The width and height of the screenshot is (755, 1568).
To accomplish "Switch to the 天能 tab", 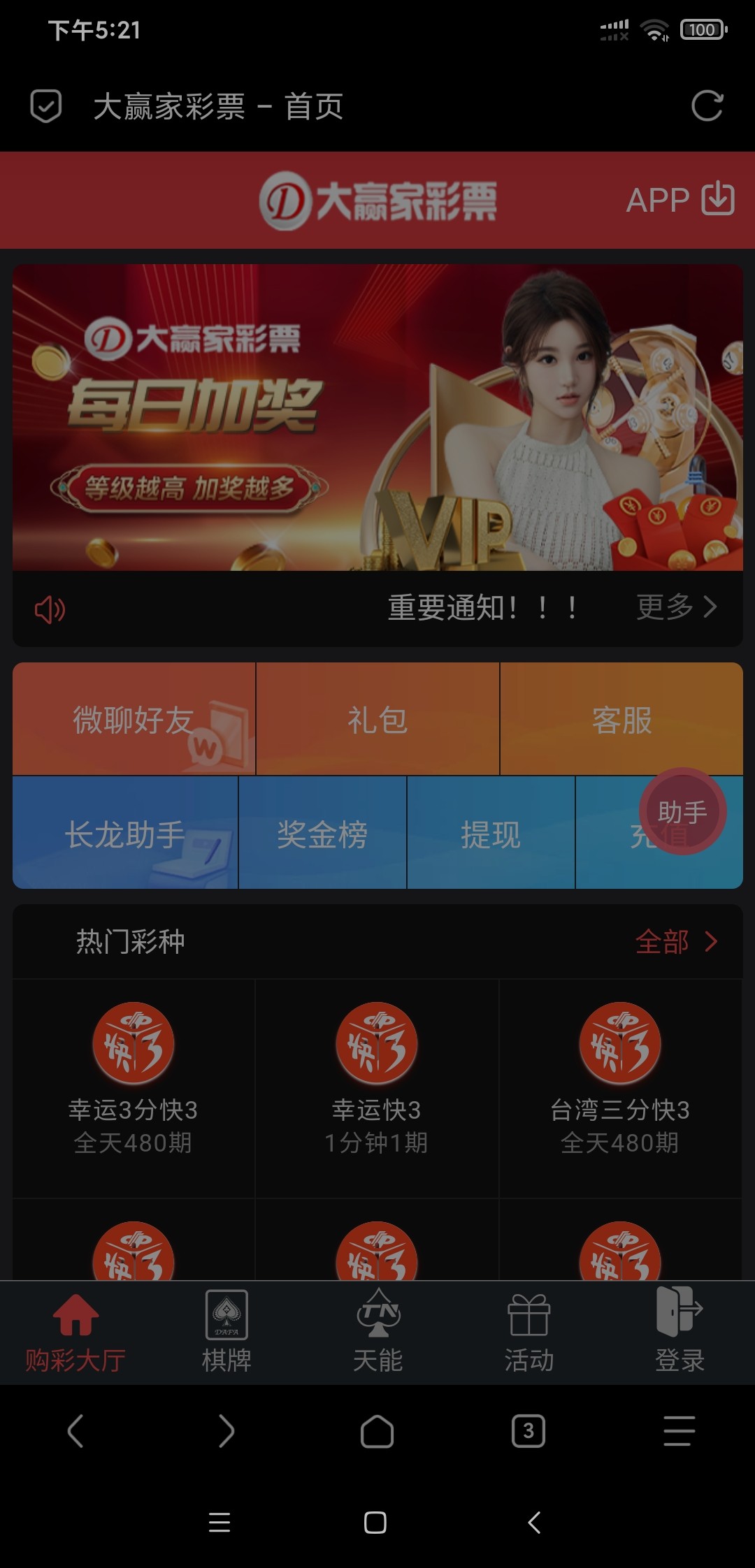I will [377, 1333].
